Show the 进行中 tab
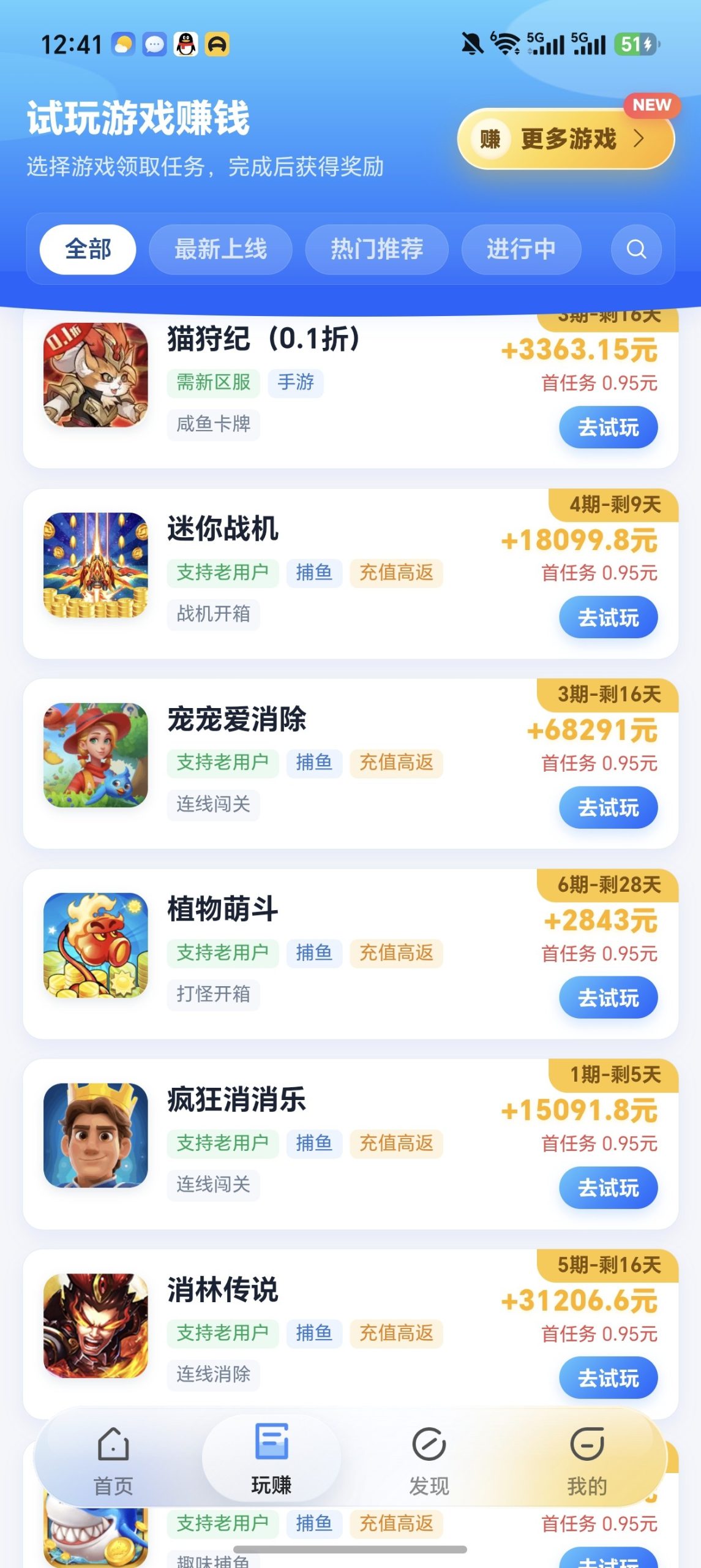 pyautogui.click(x=521, y=249)
